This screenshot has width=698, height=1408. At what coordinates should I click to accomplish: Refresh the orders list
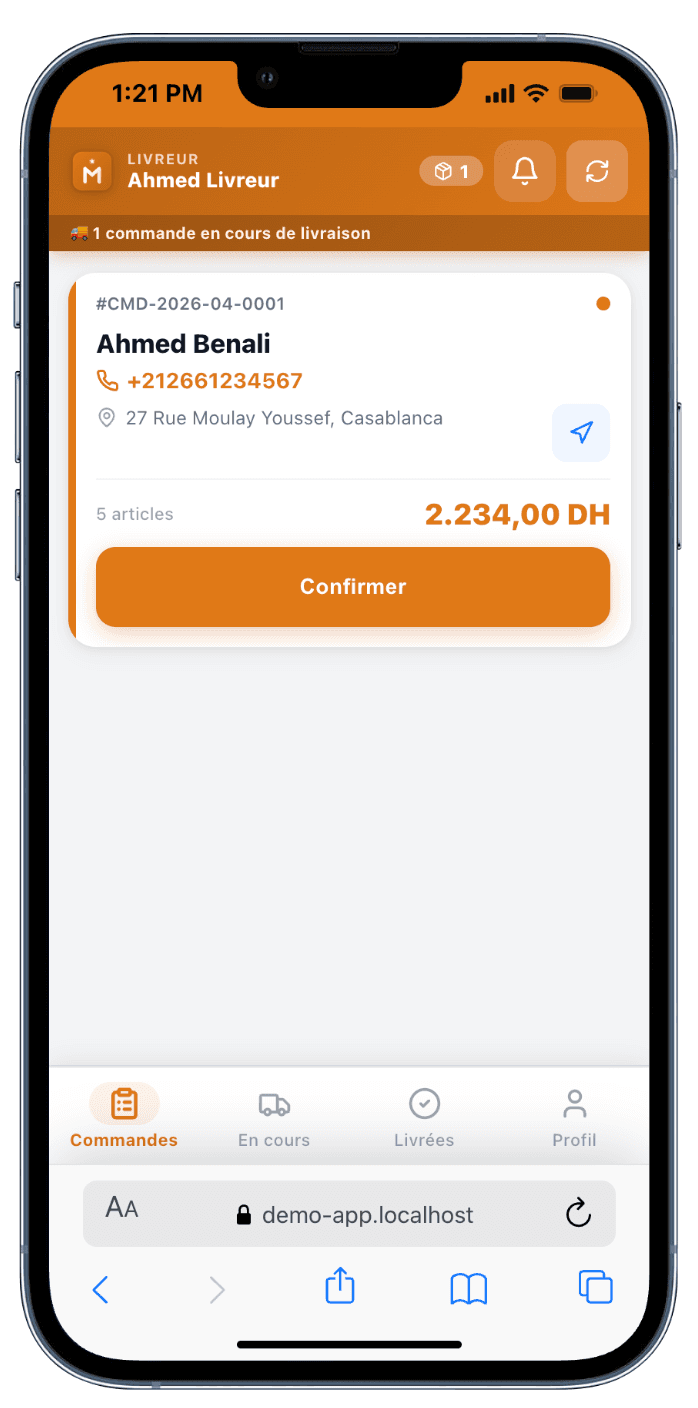point(597,171)
